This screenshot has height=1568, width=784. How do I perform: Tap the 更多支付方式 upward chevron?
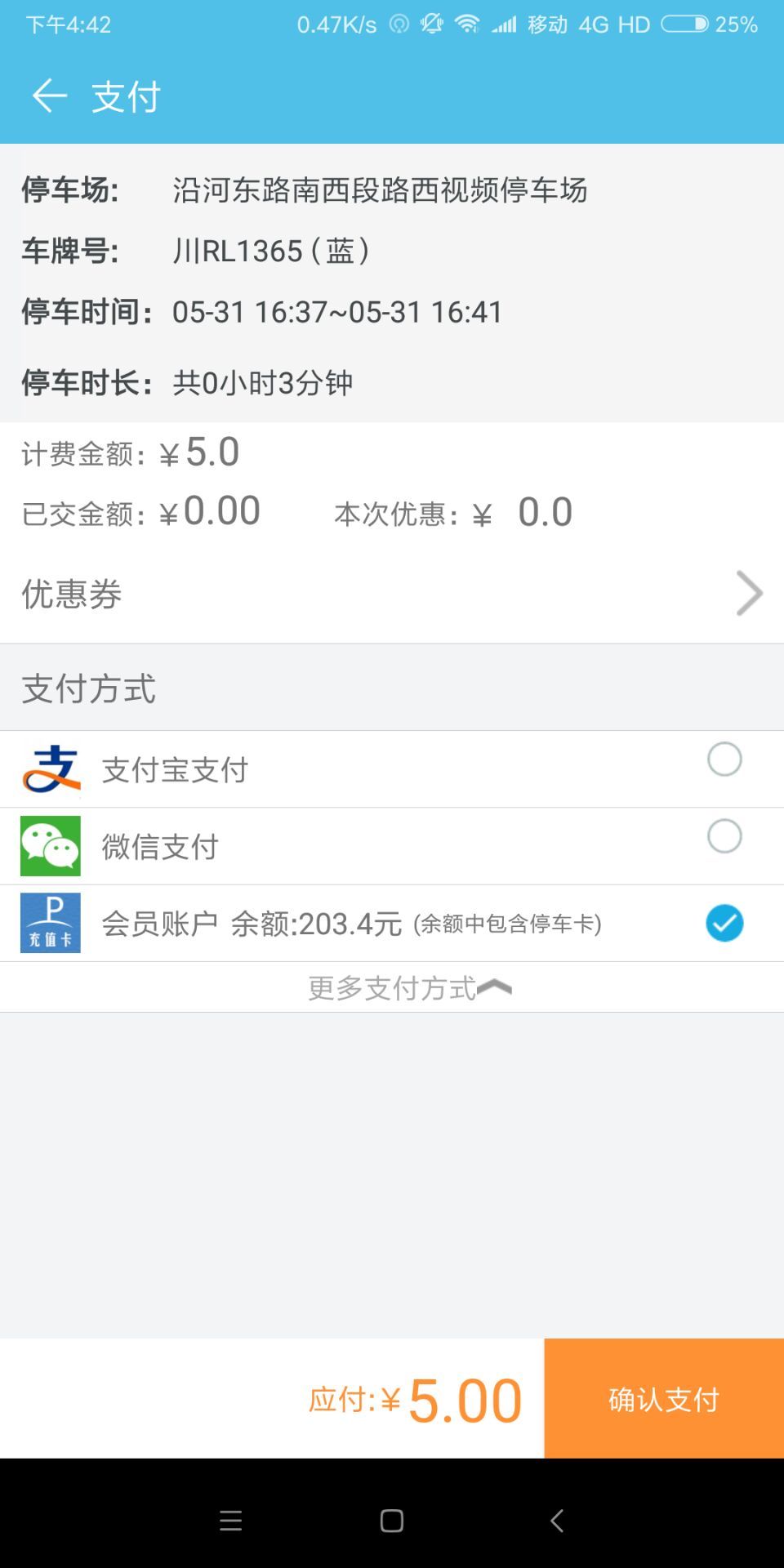click(499, 987)
